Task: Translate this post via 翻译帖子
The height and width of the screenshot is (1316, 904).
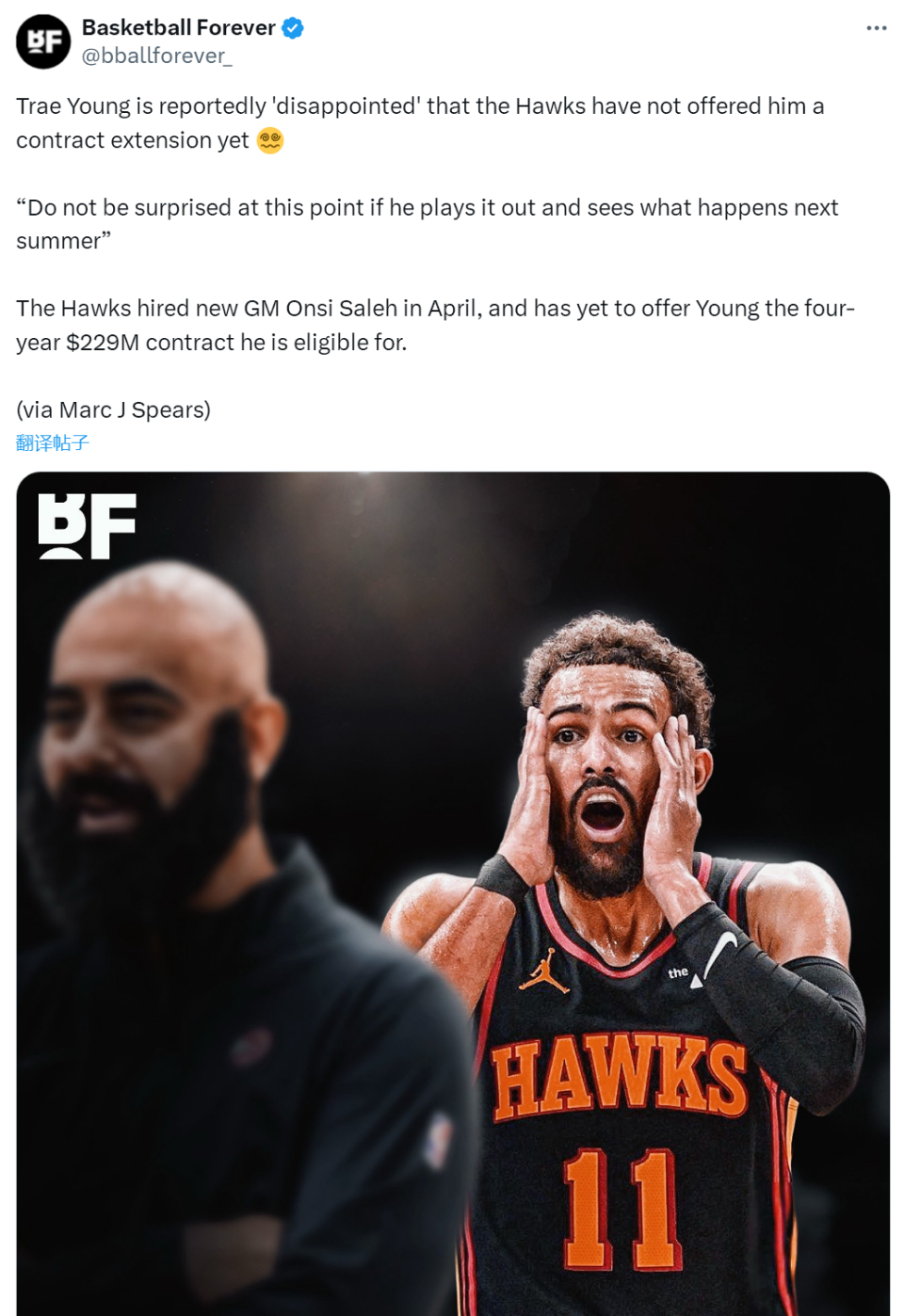Action: 53,442
